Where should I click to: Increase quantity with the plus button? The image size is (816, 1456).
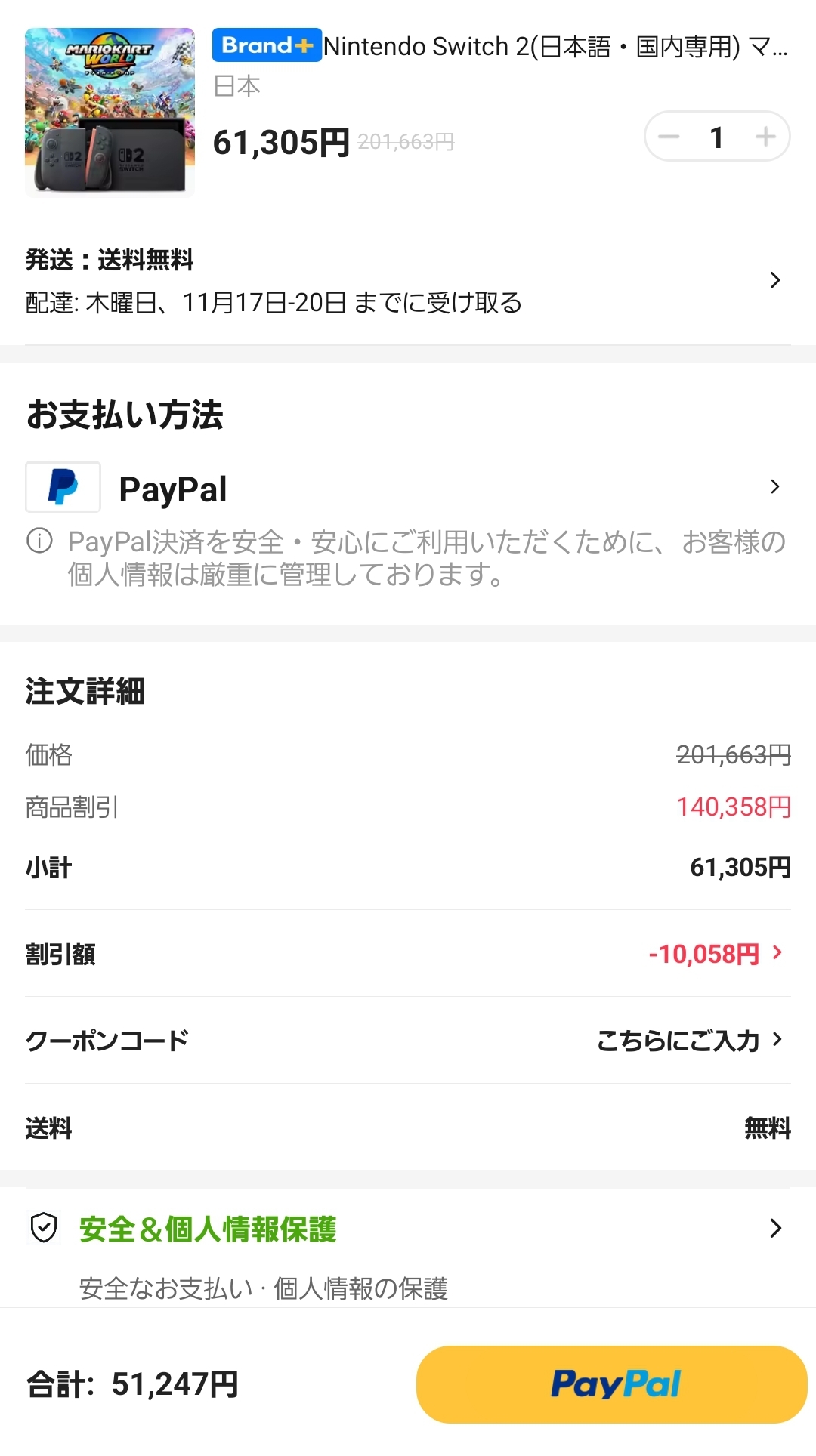pos(765,137)
